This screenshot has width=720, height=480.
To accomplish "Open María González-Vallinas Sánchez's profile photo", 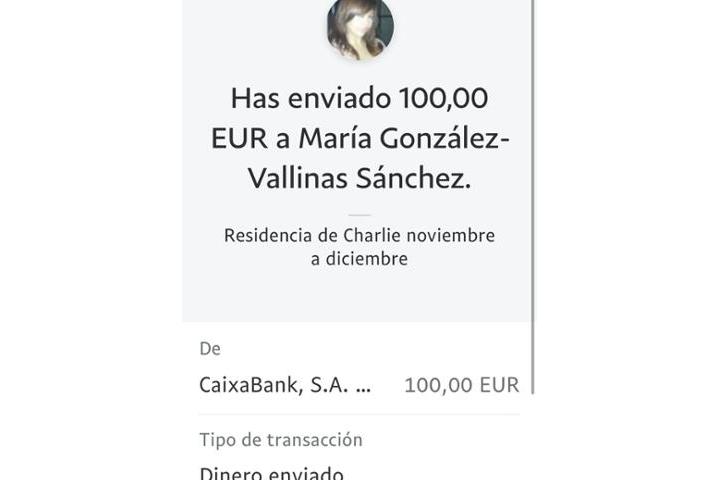I will (x=360, y=28).
